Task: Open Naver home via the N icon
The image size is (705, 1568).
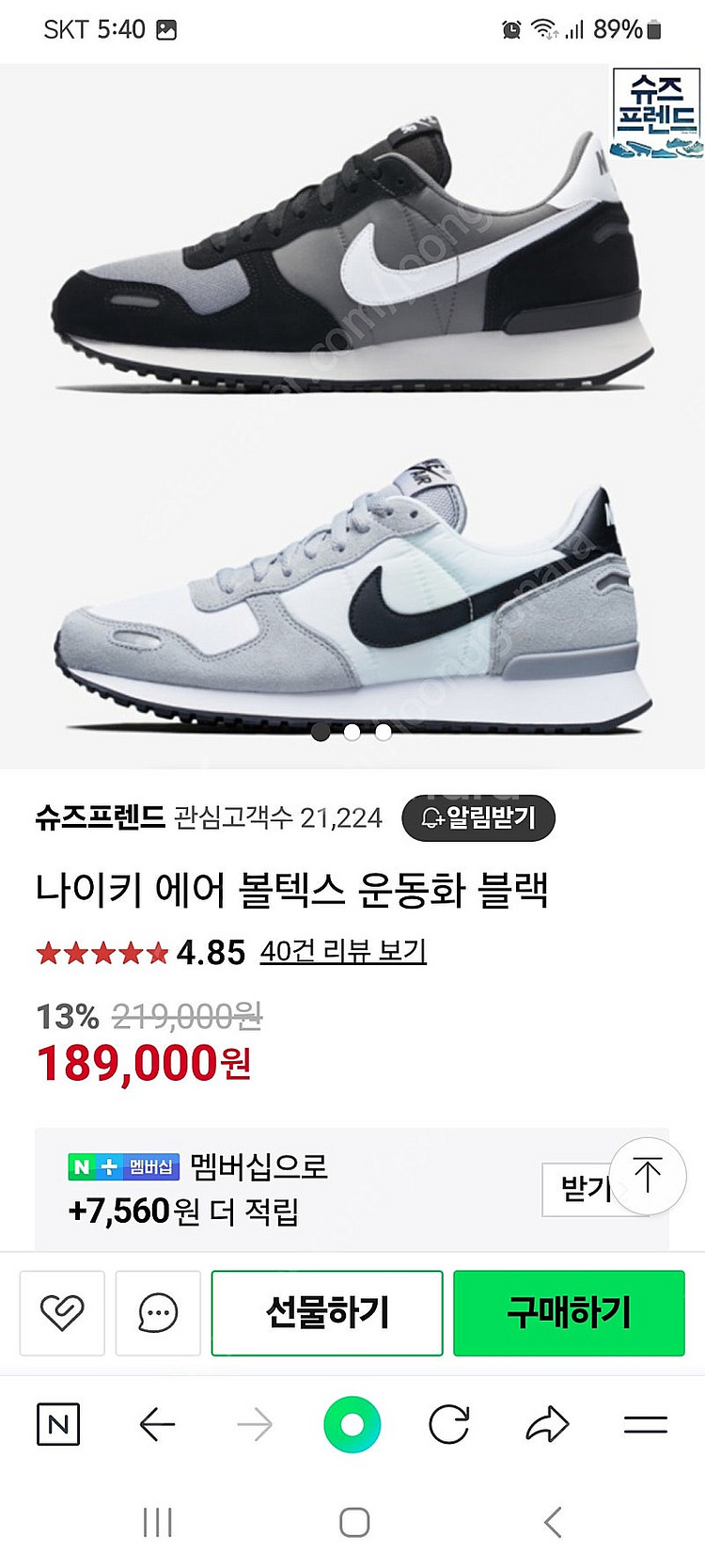Action: pyautogui.click(x=58, y=1425)
